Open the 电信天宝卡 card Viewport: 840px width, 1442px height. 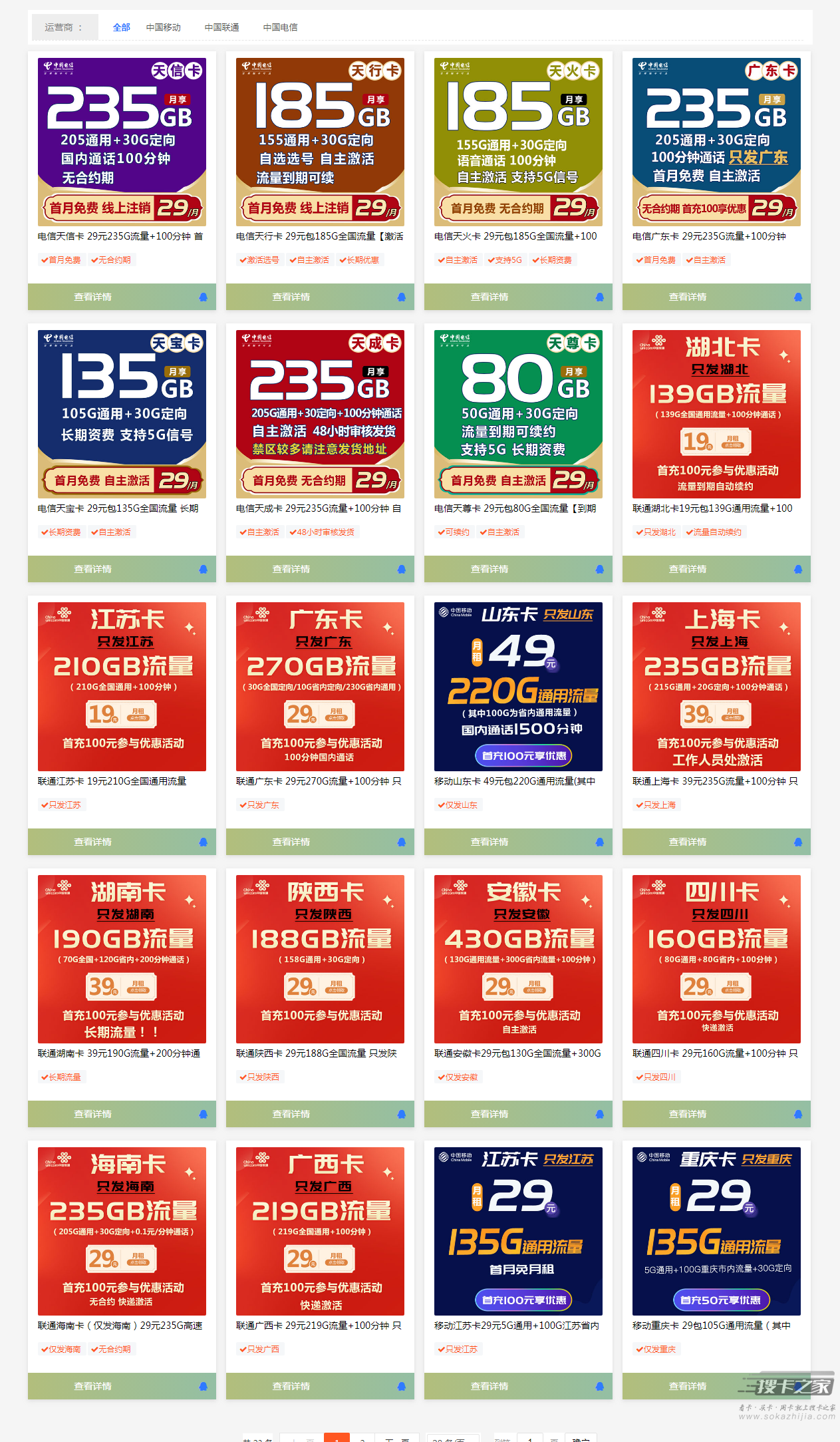point(122,414)
